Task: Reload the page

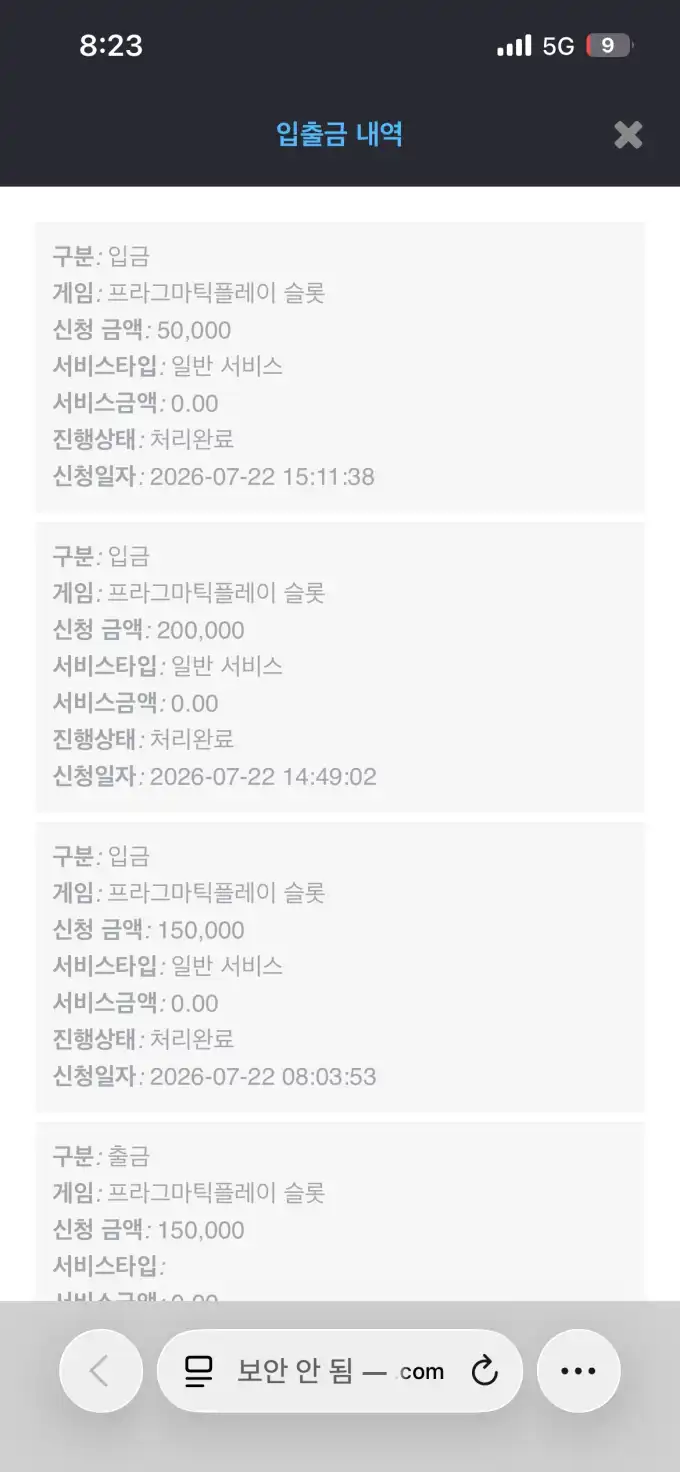Action: [x=485, y=1371]
